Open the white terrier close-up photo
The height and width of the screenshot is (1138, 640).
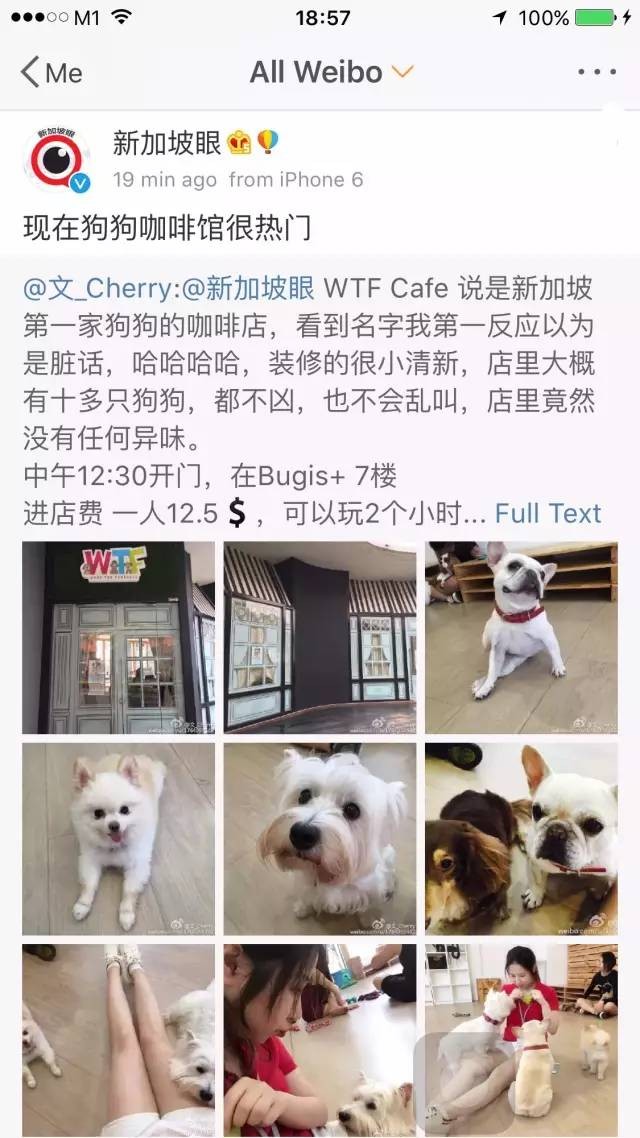click(x=319, y=838)
